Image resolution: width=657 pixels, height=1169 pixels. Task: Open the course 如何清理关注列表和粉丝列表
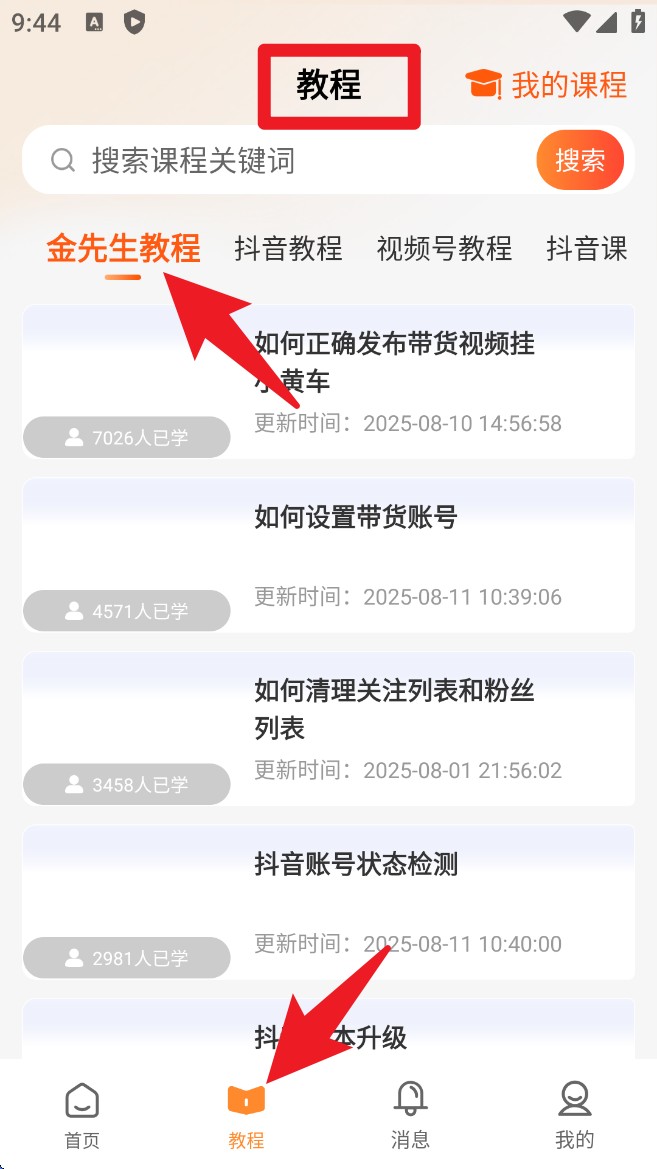click(x=394, y=708)
